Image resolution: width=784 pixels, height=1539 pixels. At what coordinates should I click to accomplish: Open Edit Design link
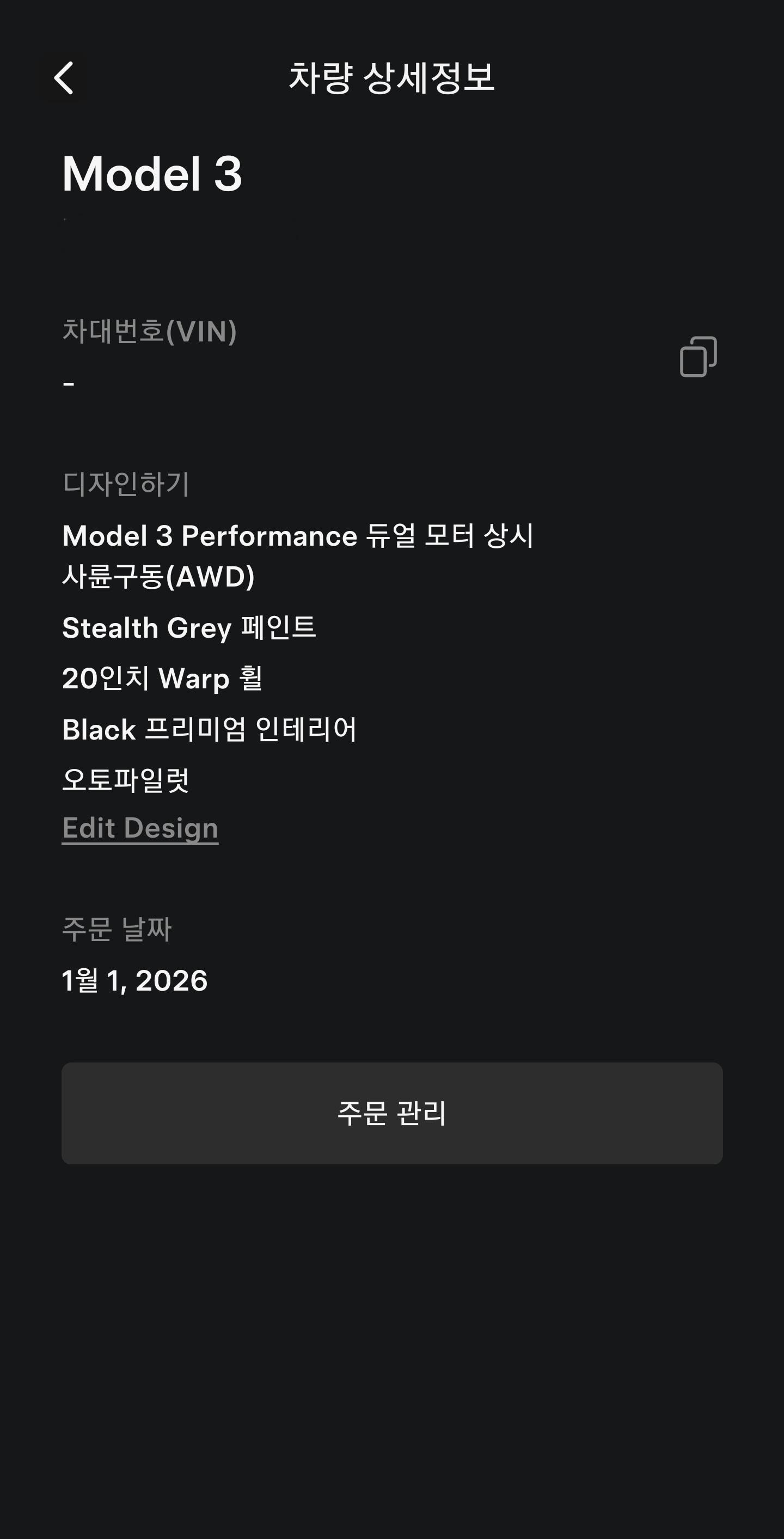[x=140, y=828]
